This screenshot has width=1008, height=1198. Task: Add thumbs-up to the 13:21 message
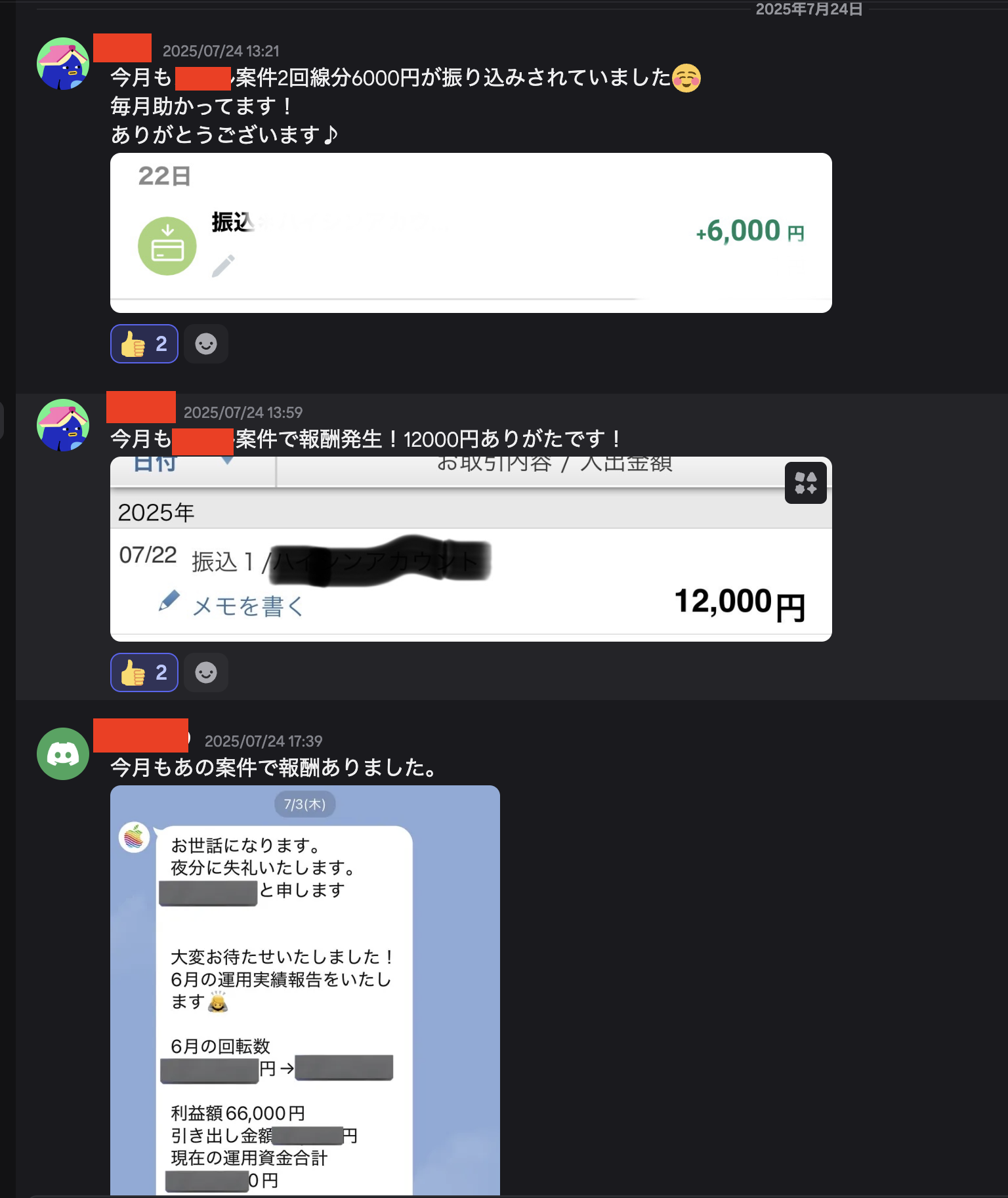click(144, 344)
